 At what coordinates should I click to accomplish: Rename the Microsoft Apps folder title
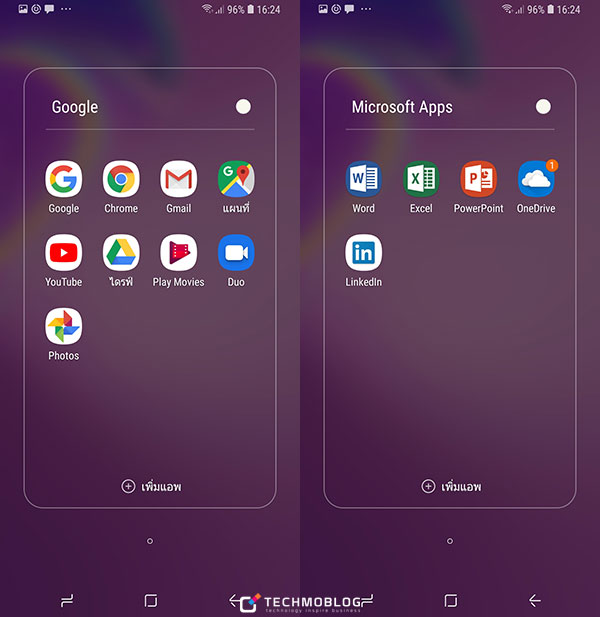pyautogui.click(x=402, y=107)
